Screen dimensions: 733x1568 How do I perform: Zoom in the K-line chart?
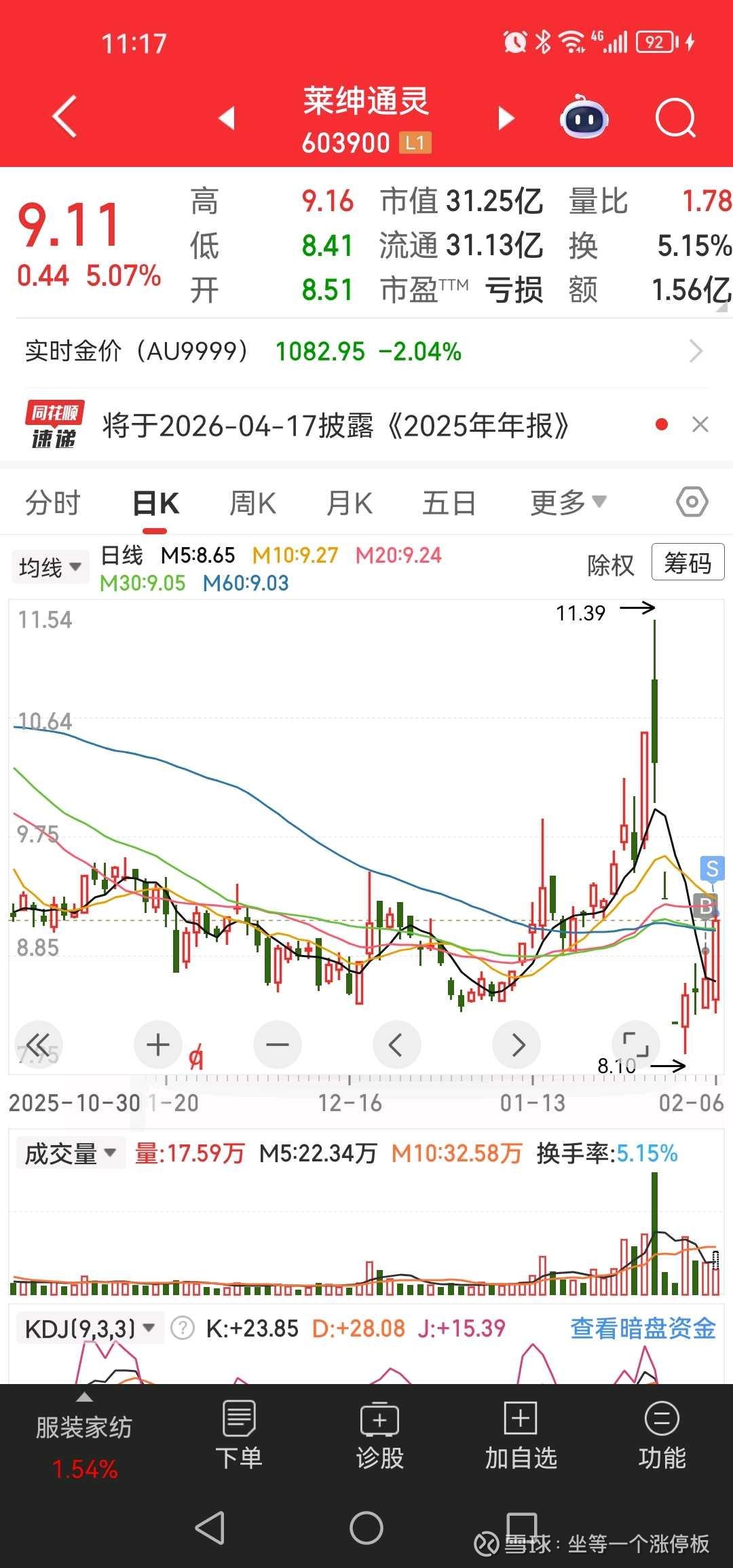click(157, 1045)
